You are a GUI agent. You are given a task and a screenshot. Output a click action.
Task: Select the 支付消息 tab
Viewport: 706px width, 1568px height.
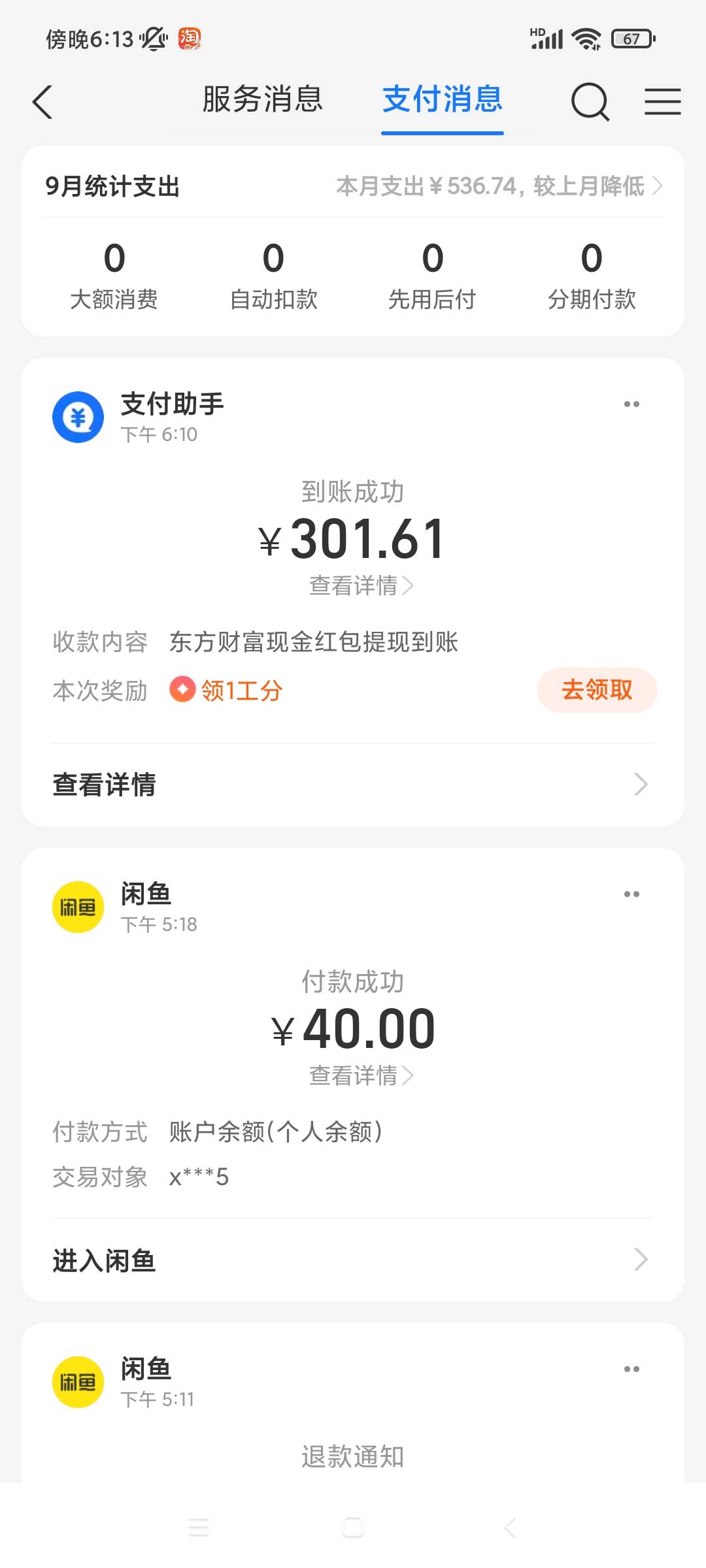(x=443, y=100)
